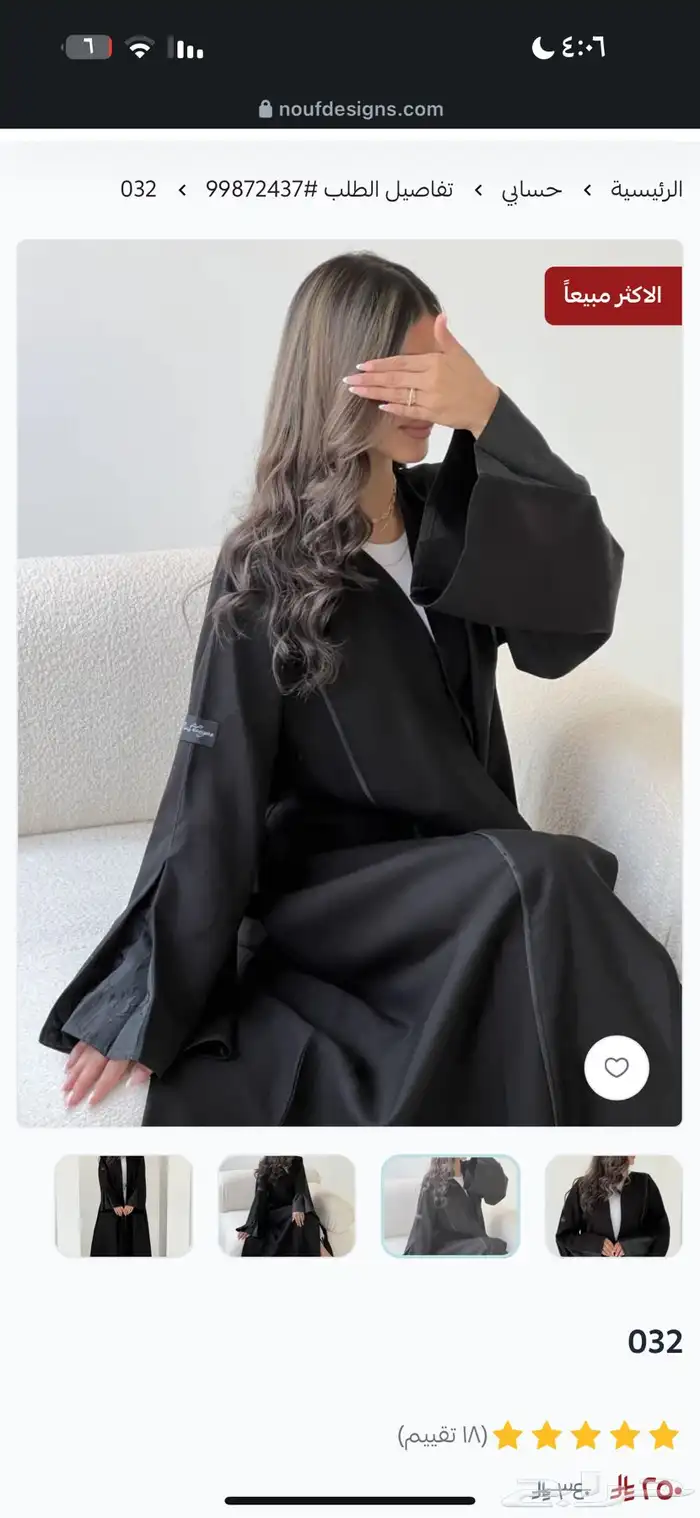
Task: Select the thumbnail of model seated on sofa
Action: point(286,1205)
